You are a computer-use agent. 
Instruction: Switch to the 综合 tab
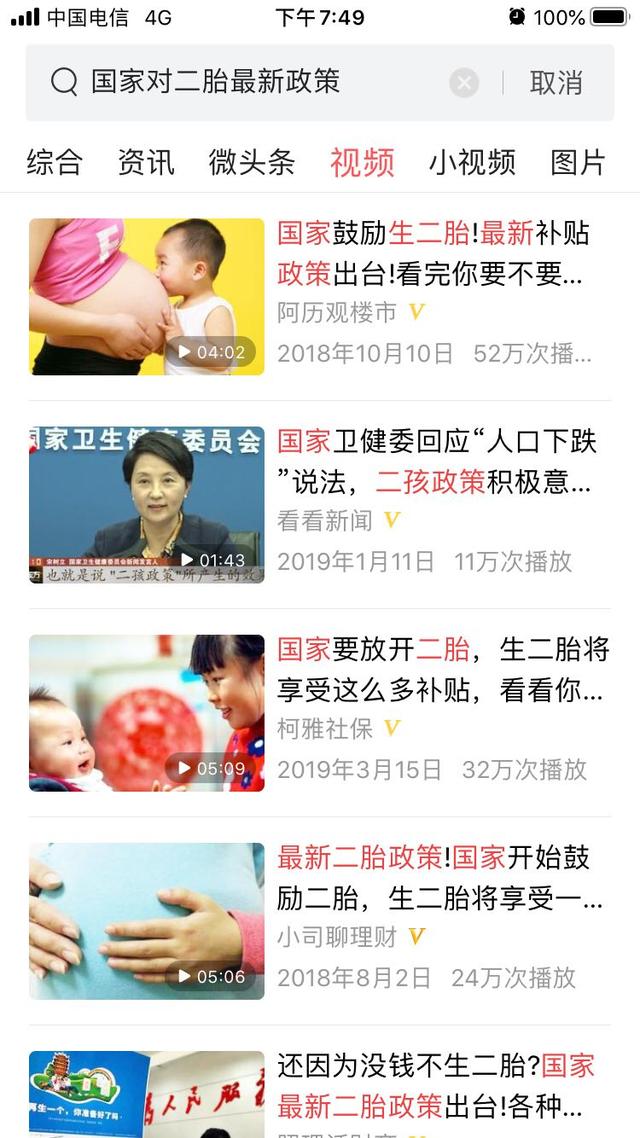pyautogui.click(x=54, y=162)
